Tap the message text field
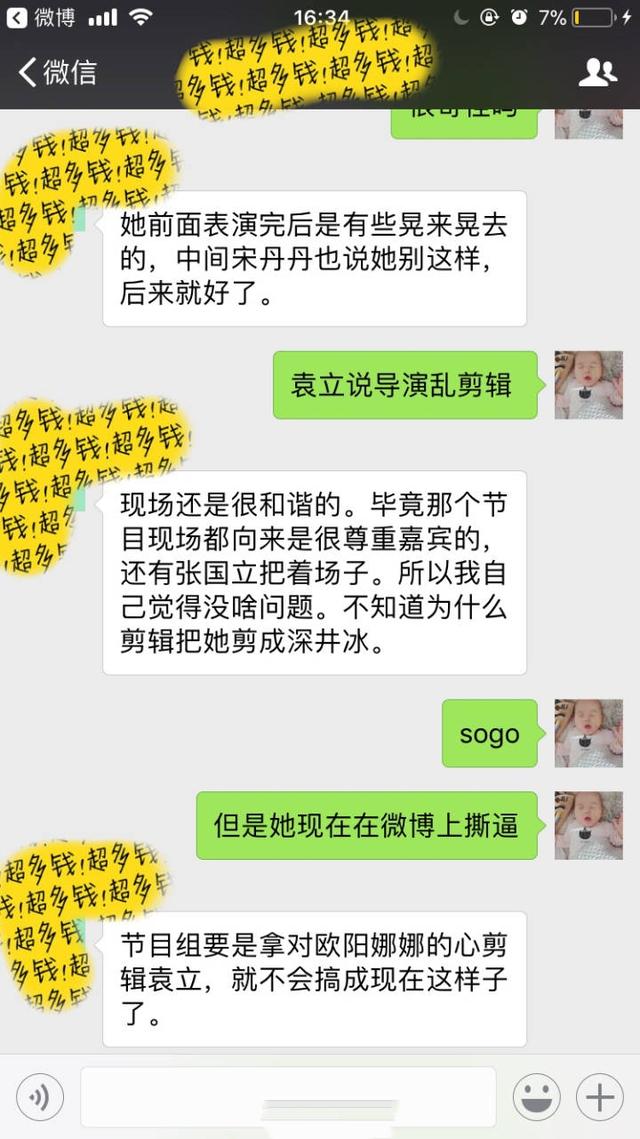The width and height of the screenshot is (640, 1139). tap(288, 1097)
